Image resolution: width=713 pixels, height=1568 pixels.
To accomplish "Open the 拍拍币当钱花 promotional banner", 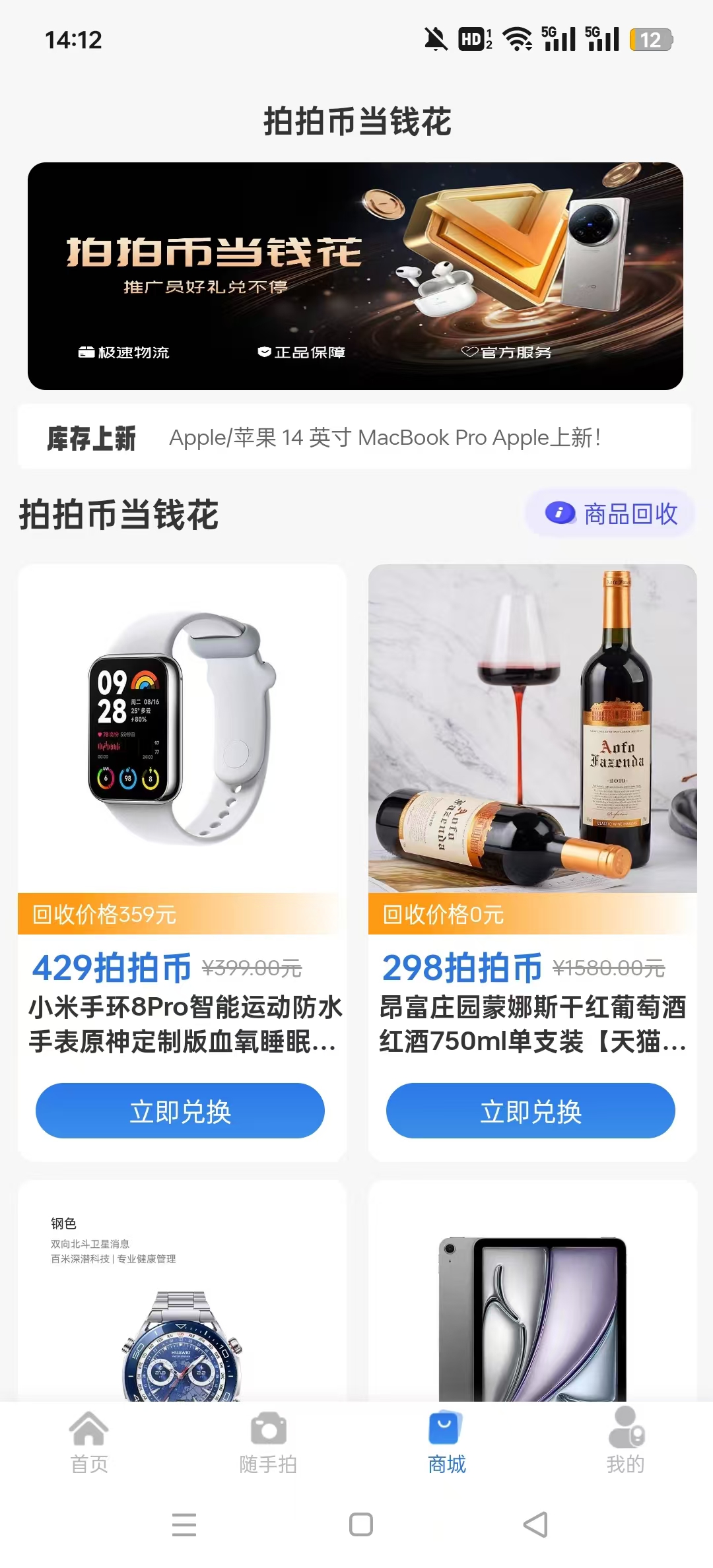I will pos(355,276).
